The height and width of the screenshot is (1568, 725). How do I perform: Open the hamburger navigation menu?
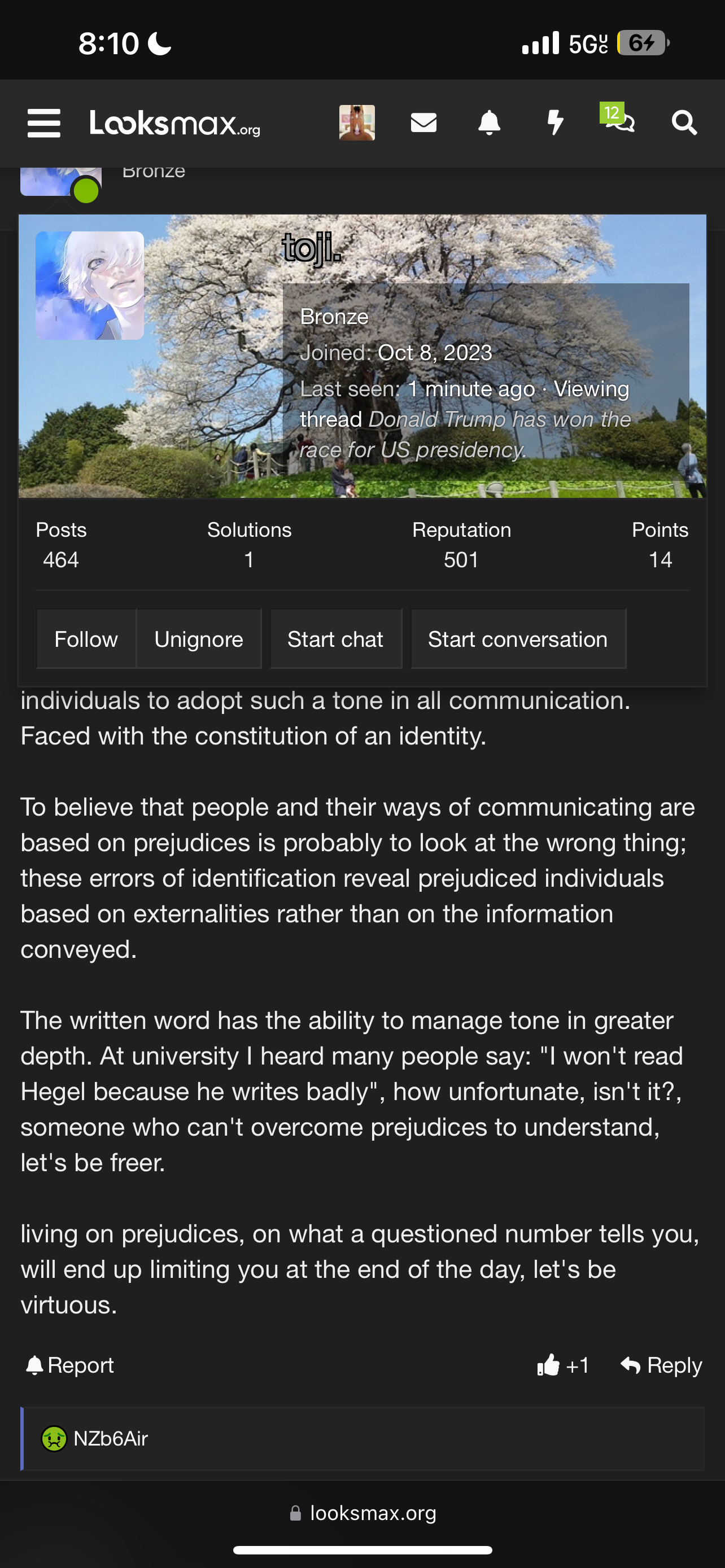pyautogui.click(x=44, y=123)
